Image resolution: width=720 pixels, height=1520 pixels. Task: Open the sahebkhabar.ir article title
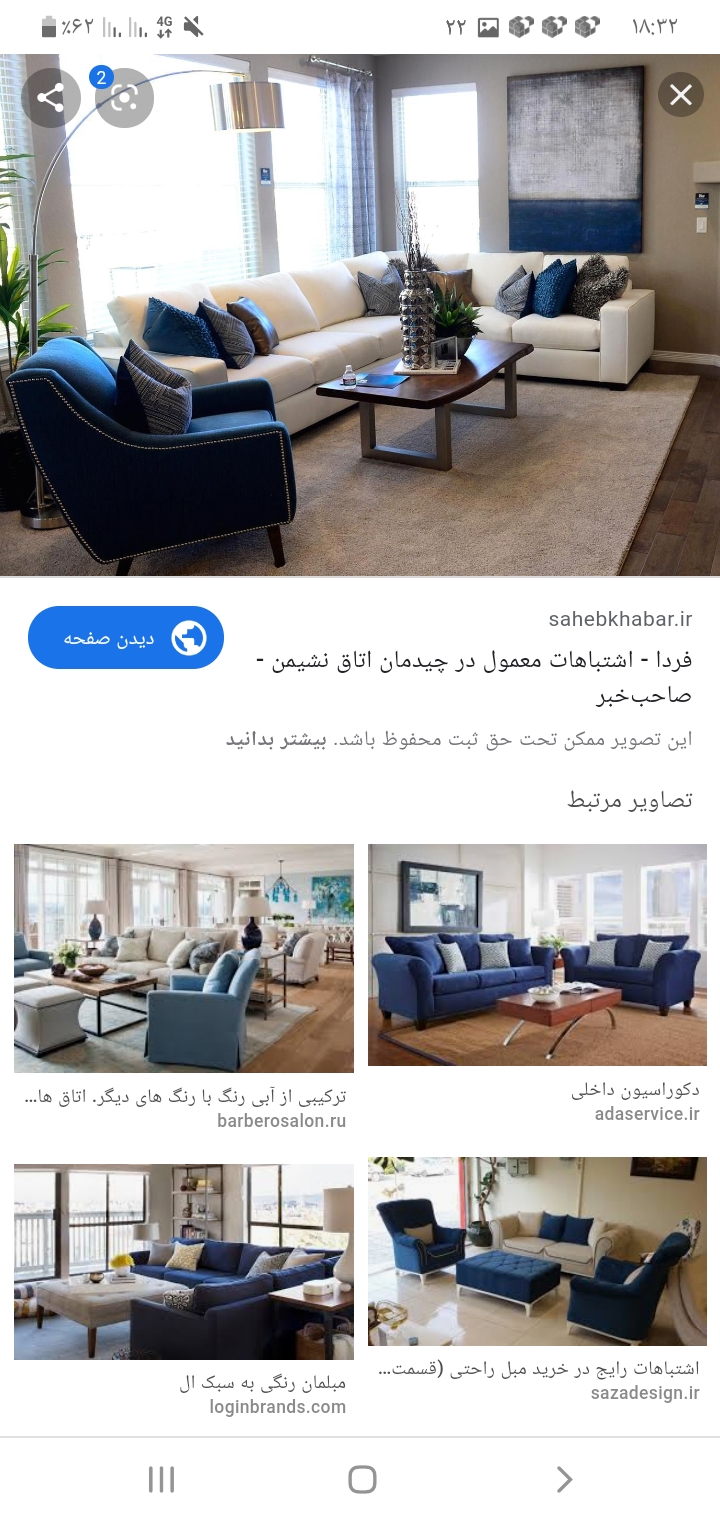[480, 677]
